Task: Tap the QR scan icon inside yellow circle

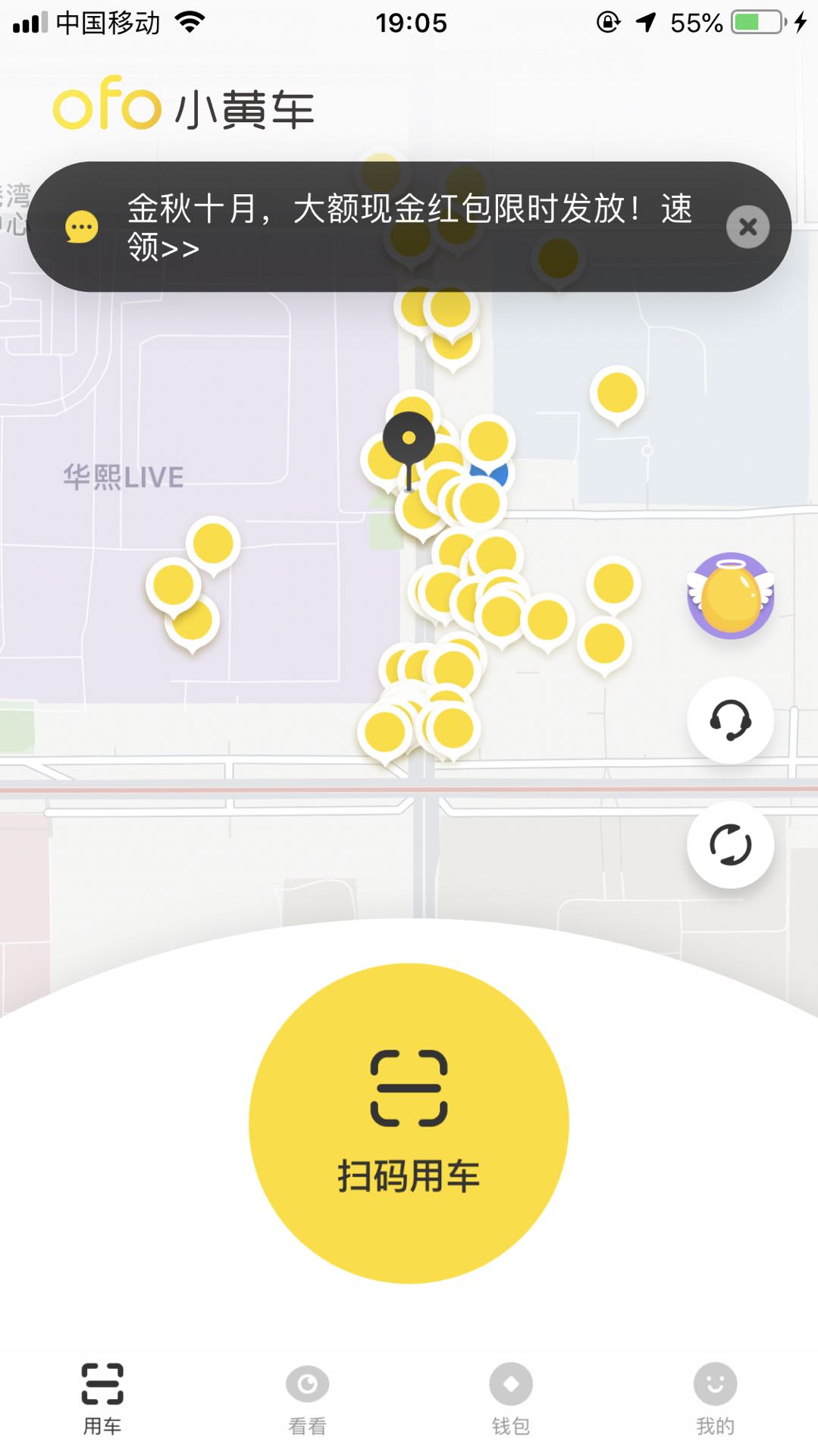Action: tap(409, 1088)
